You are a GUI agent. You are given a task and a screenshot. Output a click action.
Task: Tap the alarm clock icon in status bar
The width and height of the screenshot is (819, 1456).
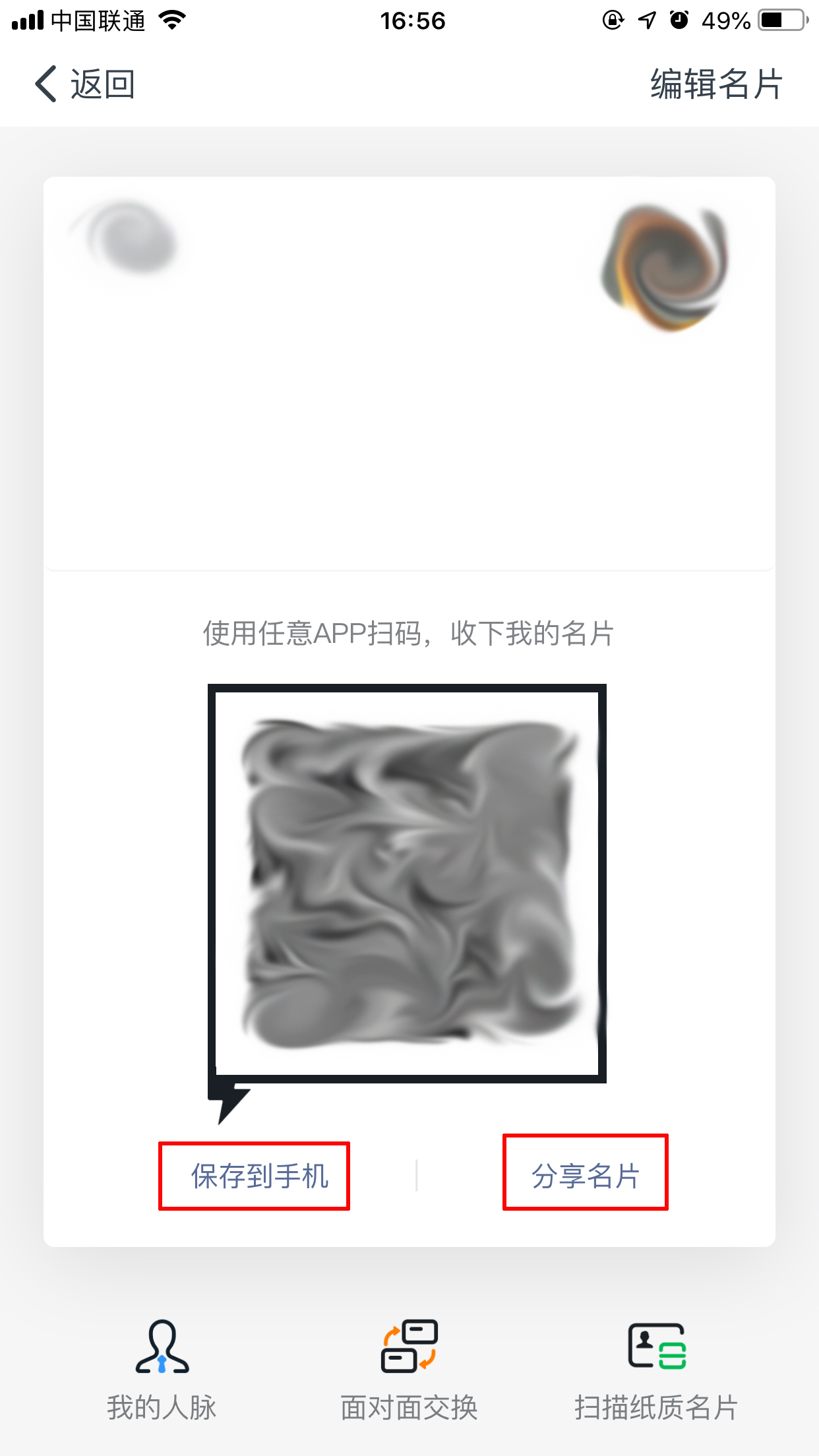tap(679, 20)
